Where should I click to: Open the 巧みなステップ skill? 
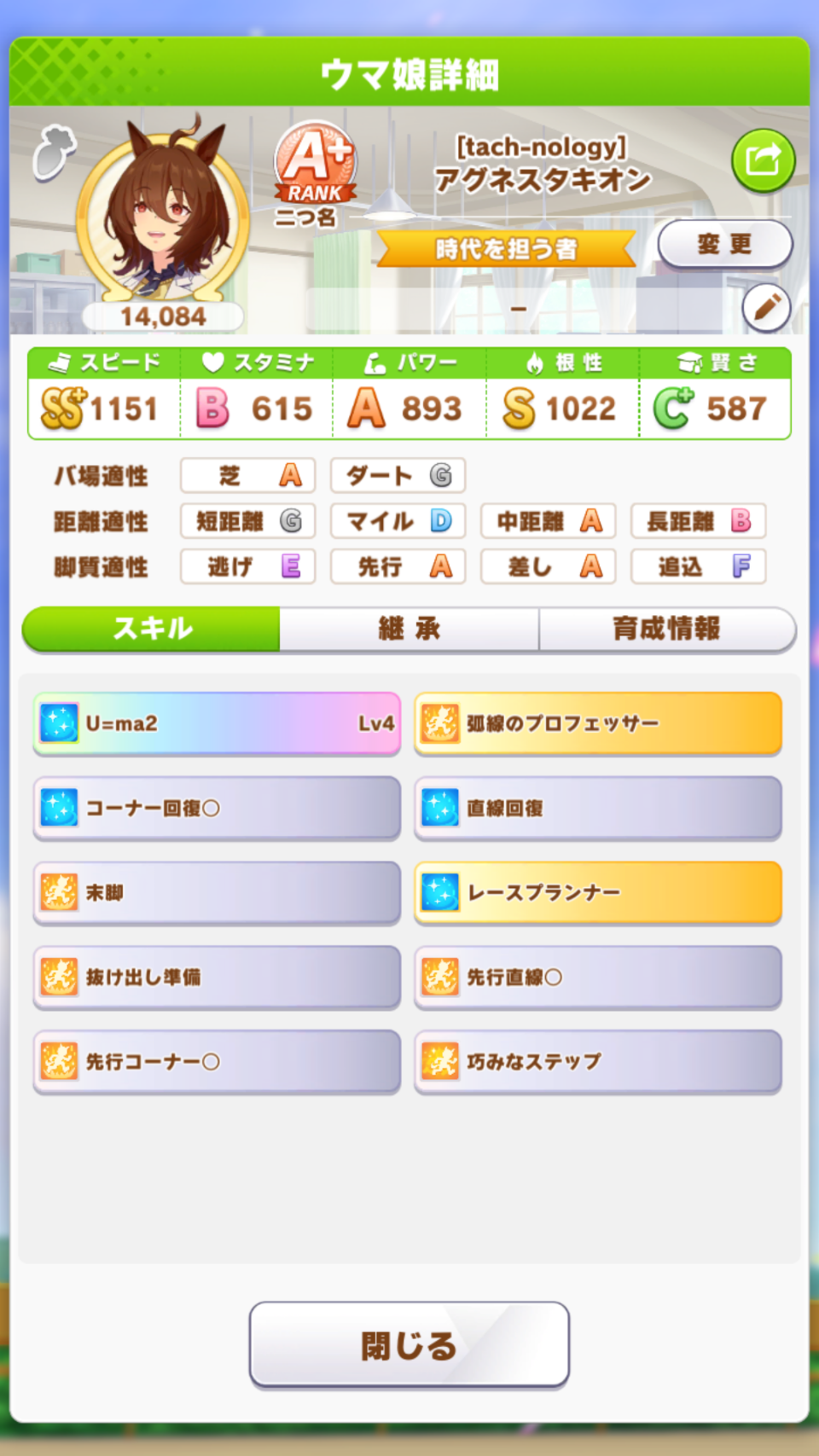(598, 1062)
